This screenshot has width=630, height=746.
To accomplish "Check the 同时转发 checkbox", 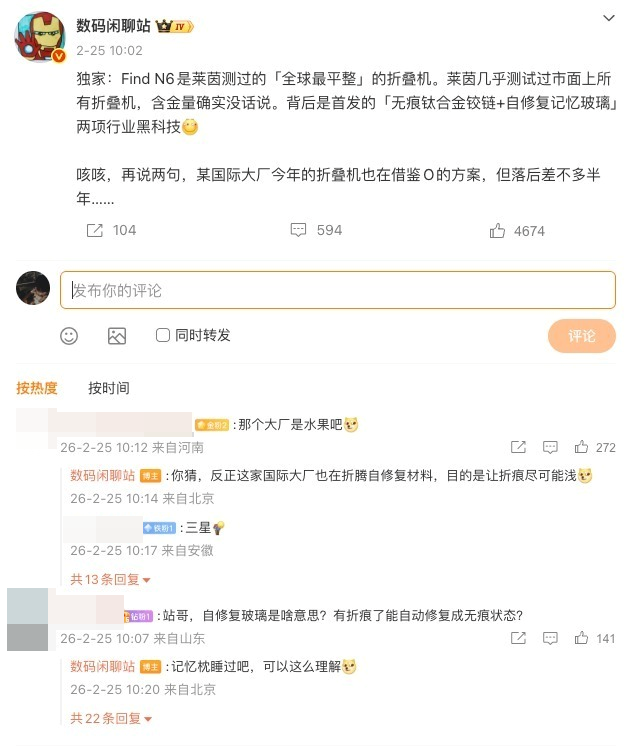I will [163, 335].
